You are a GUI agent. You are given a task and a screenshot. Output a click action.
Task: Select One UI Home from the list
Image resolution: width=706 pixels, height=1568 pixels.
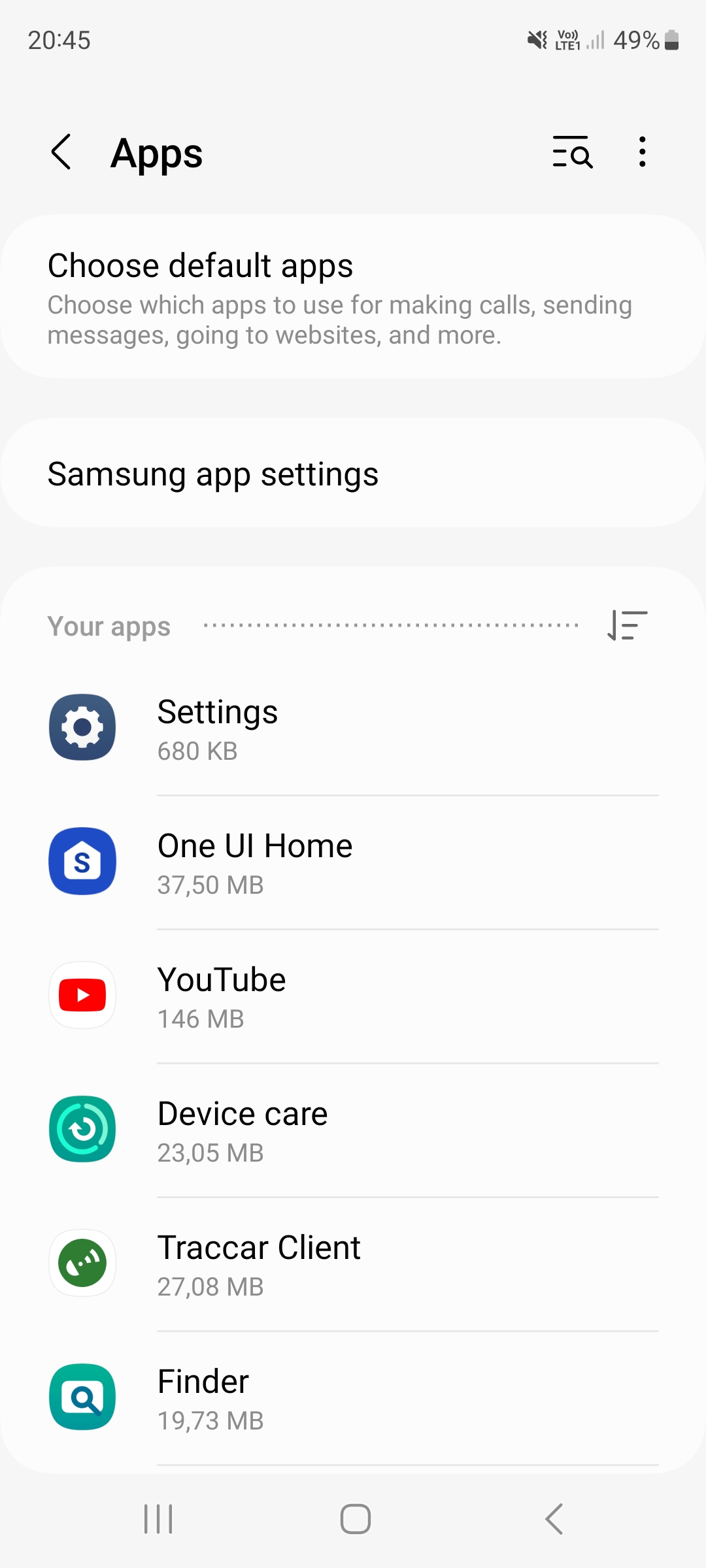(x=353, y=862)
